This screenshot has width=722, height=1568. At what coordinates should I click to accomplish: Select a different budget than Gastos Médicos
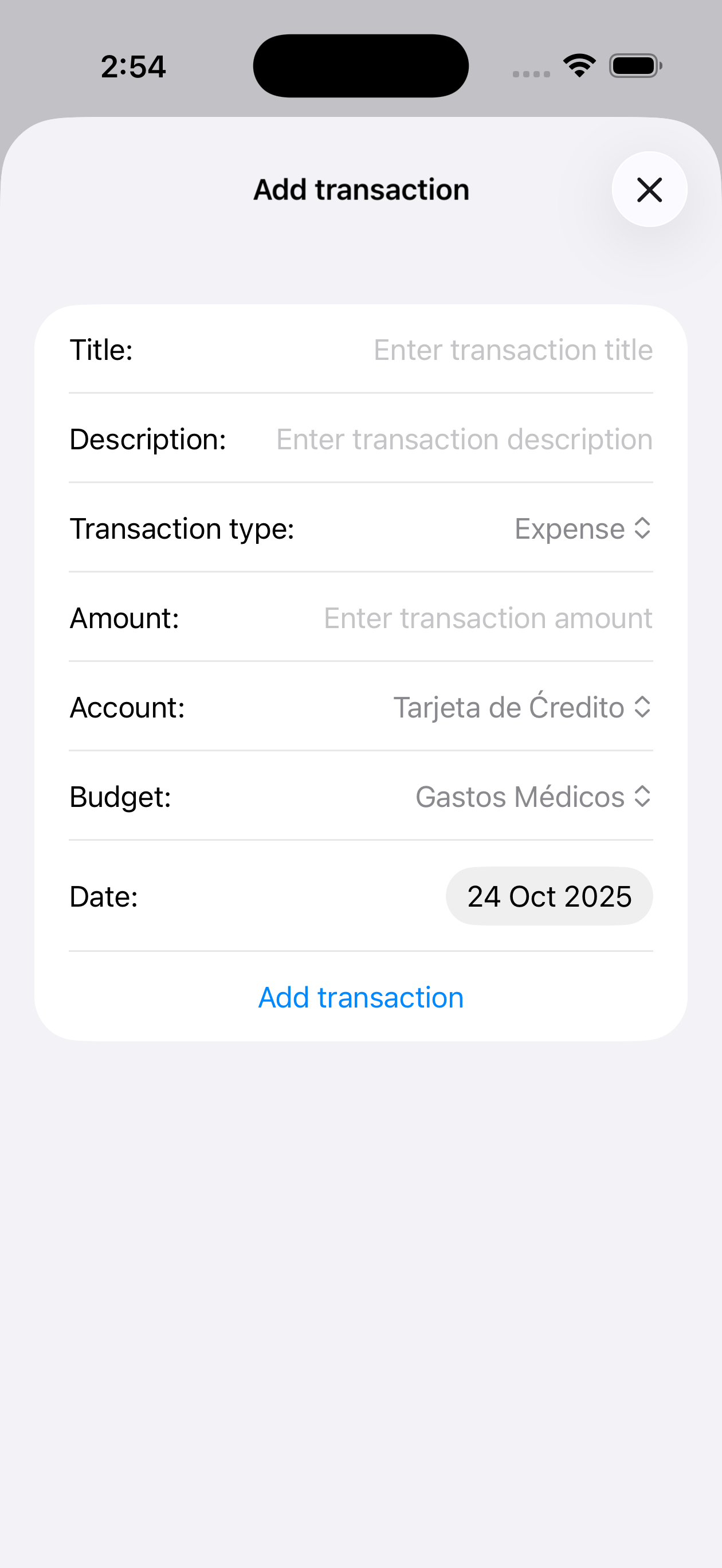point(533,797)
